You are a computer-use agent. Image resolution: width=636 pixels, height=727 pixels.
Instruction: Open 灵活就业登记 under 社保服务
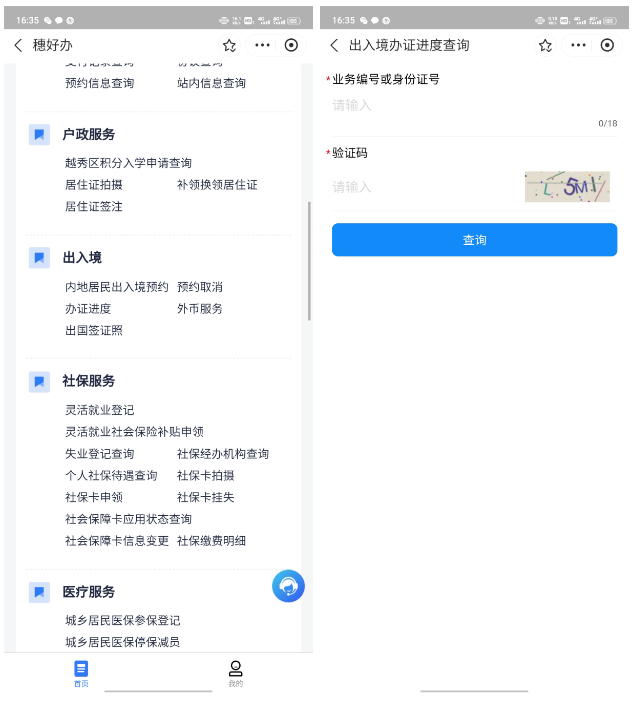point(99,410)
